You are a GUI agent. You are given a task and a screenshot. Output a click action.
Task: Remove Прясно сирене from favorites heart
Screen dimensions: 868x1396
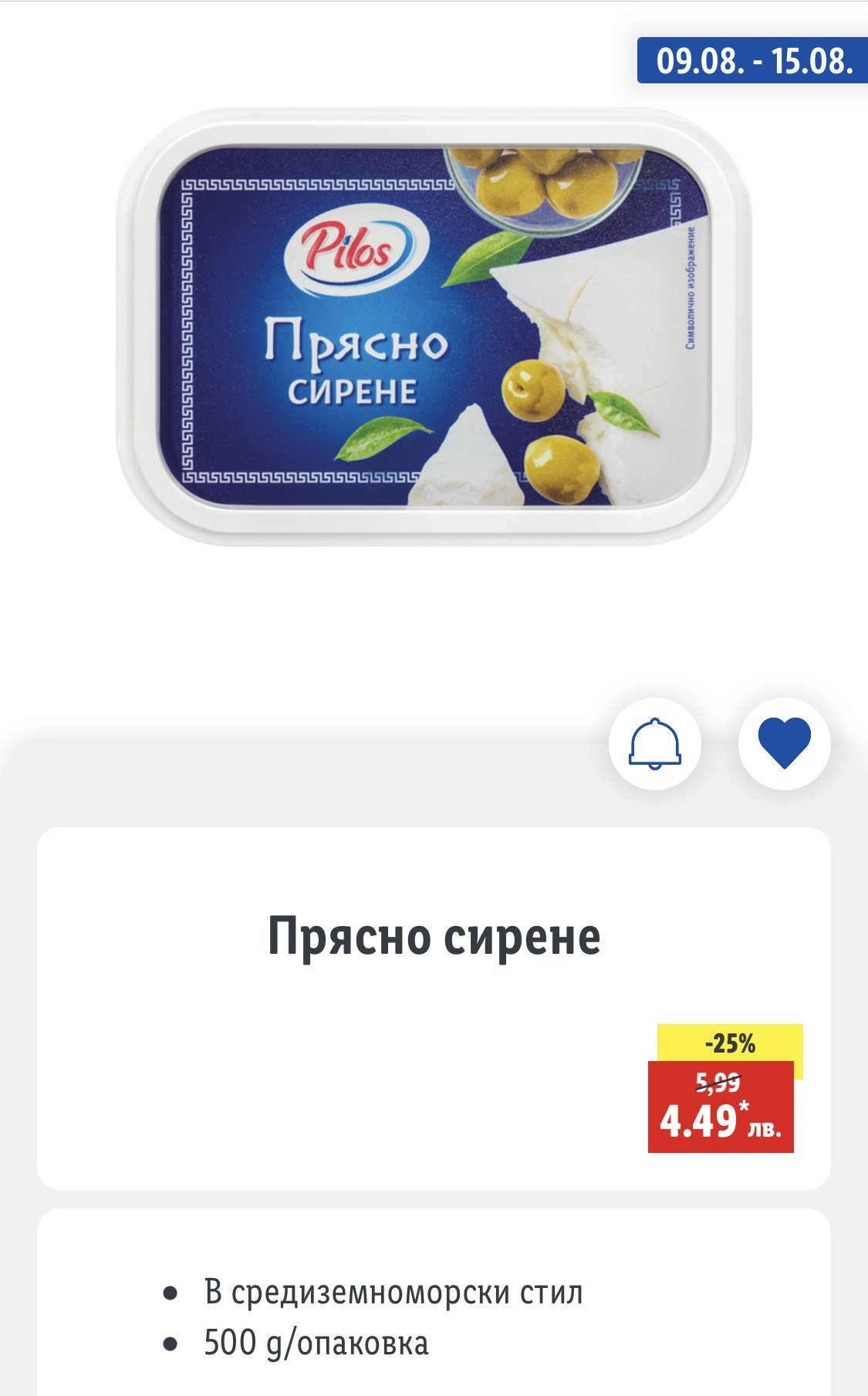click(x=784, y=743)
